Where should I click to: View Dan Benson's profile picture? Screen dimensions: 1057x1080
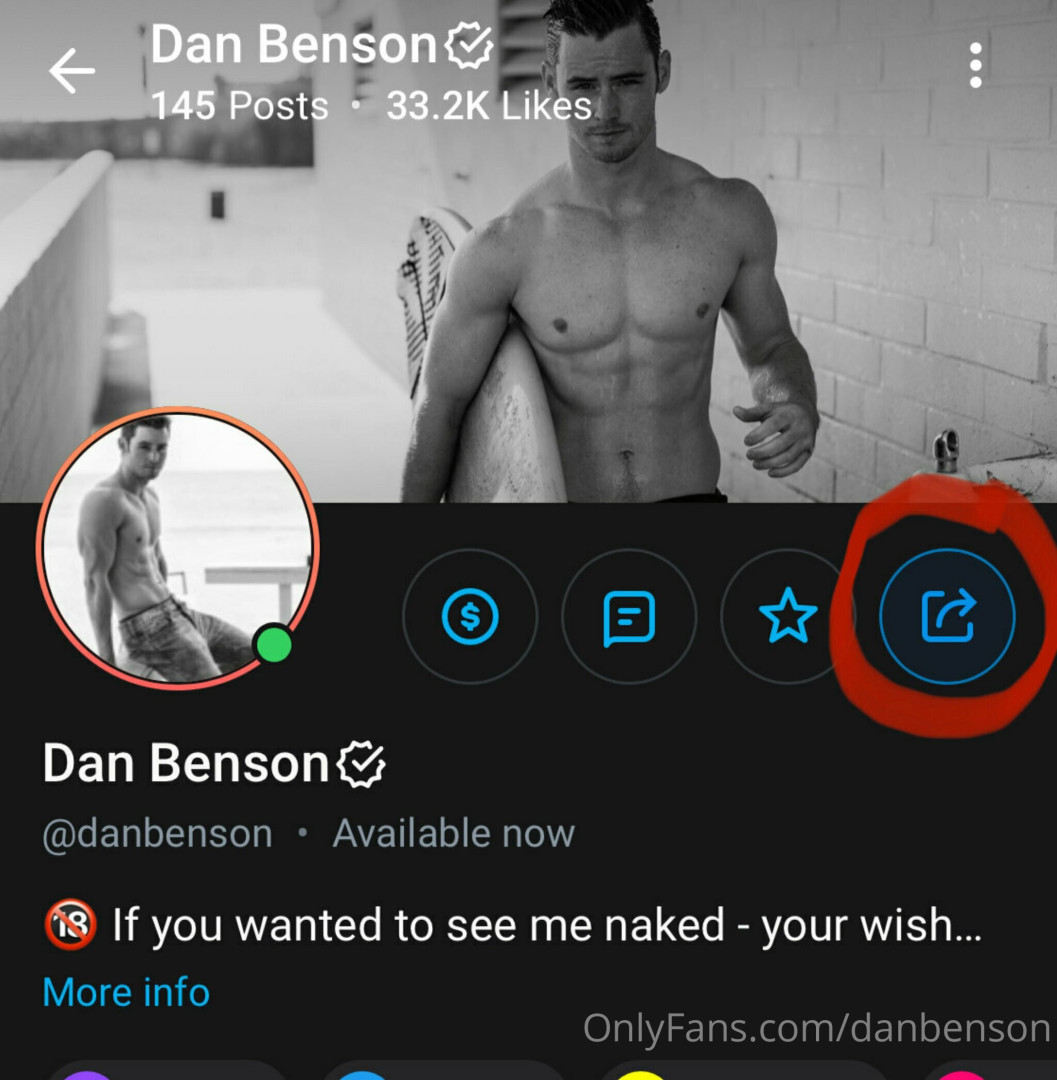178,548
